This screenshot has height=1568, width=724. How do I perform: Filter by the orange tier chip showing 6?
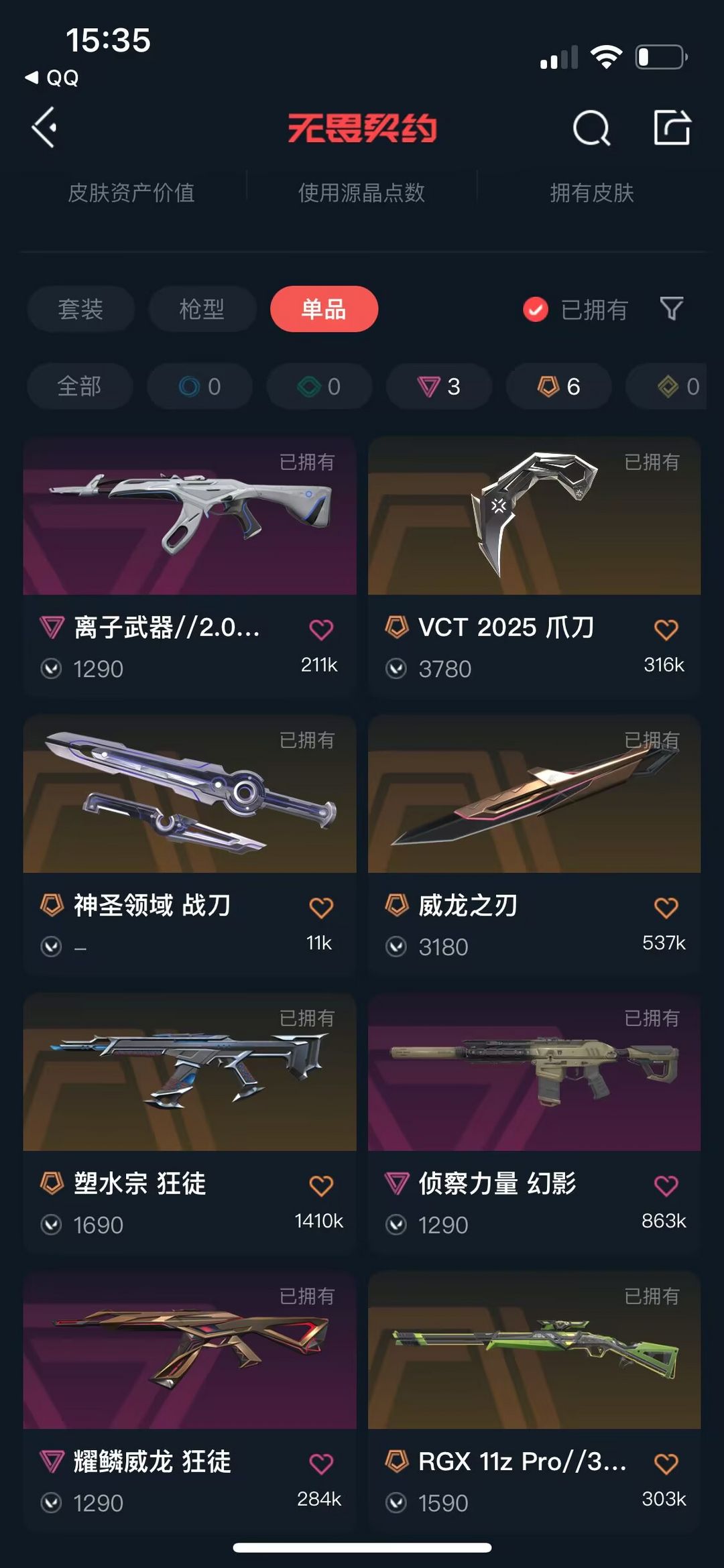click(558, 386)
